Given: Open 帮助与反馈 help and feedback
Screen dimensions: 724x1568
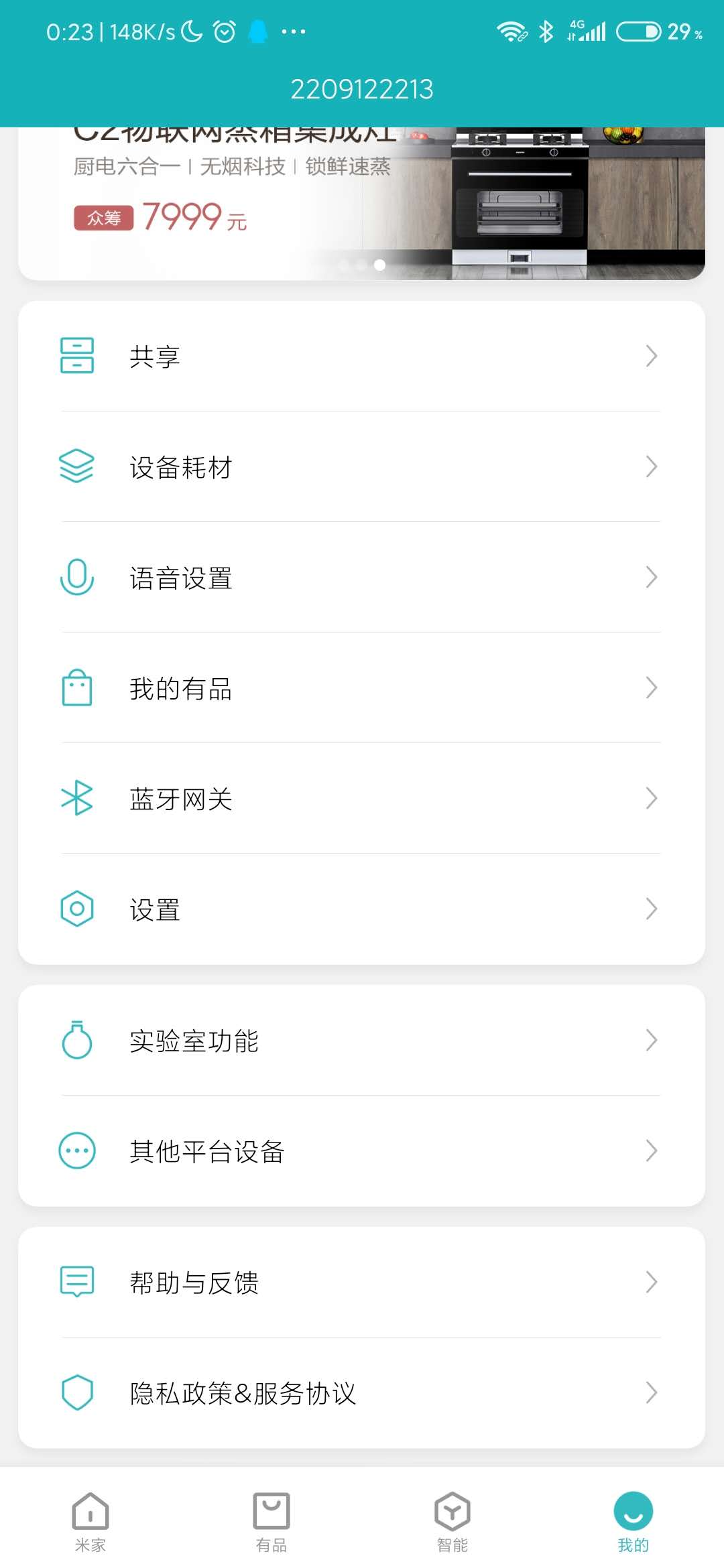Looking at the screenshot, I should (x=361, y=1282).
